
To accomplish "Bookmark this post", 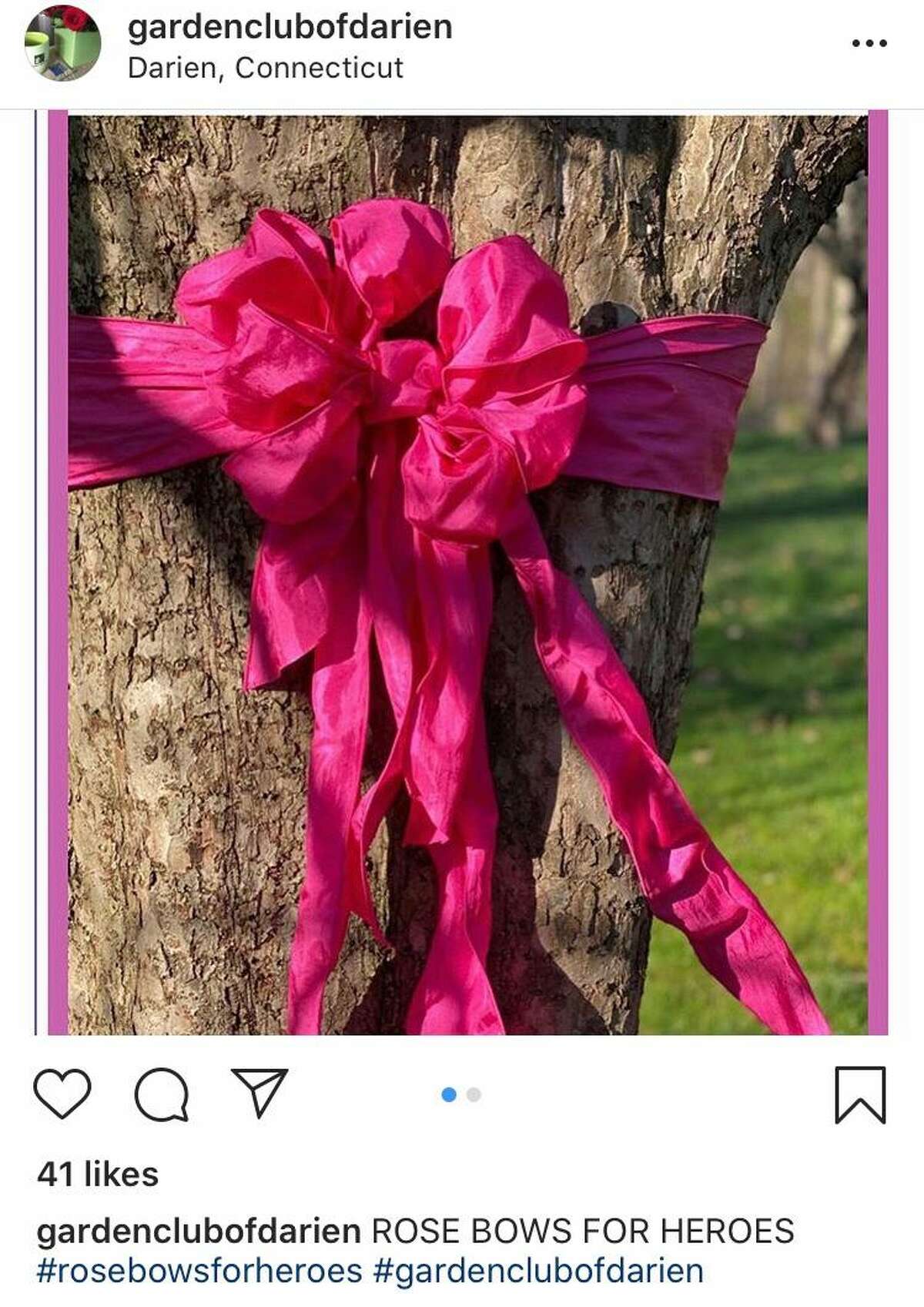I will pos(860,1094).
